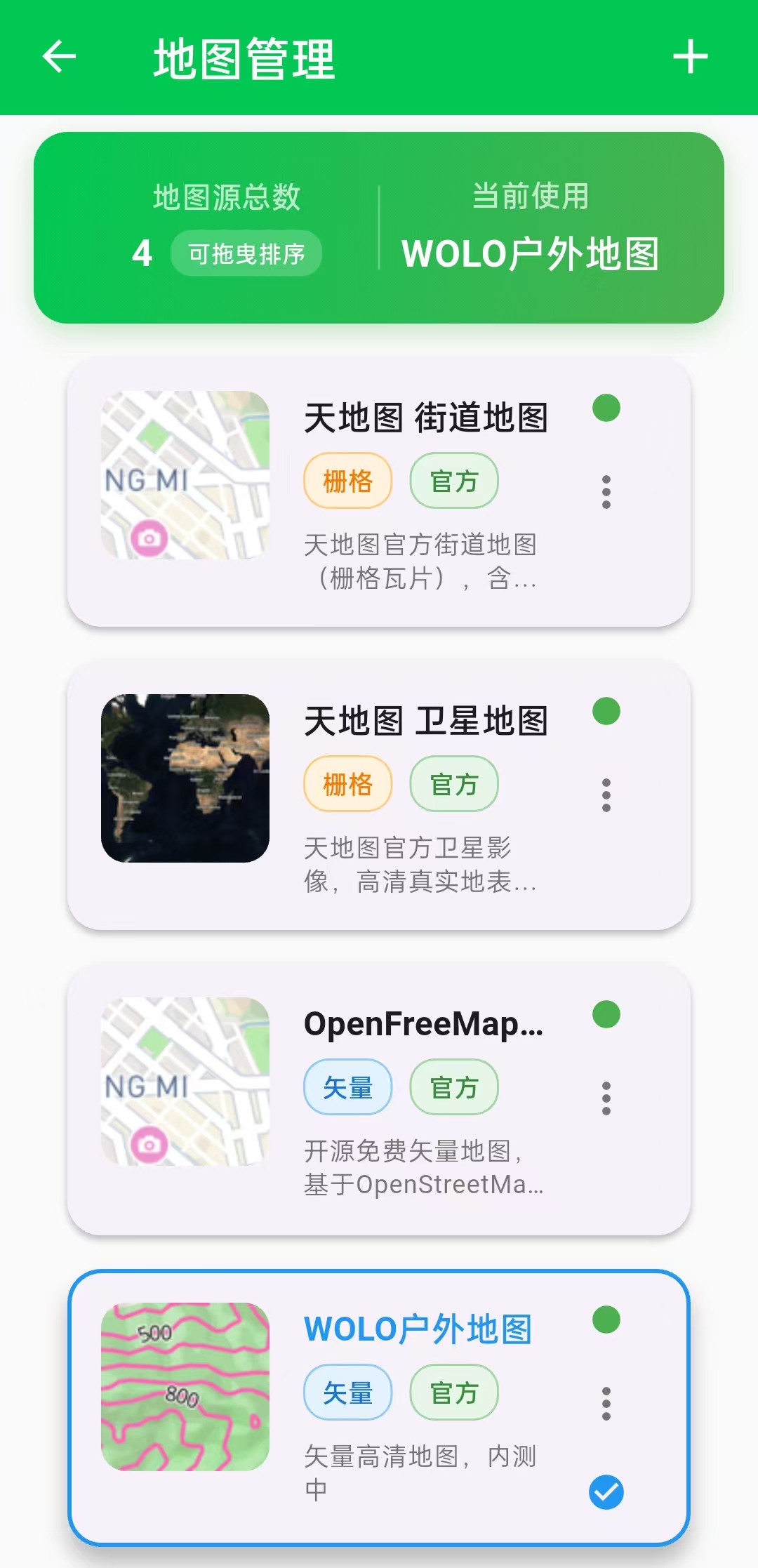Image resolution: width=758 pixels, height=1568 pixels.
Task: Open more options for 天地图 街道地图
Action: [606, 492]
